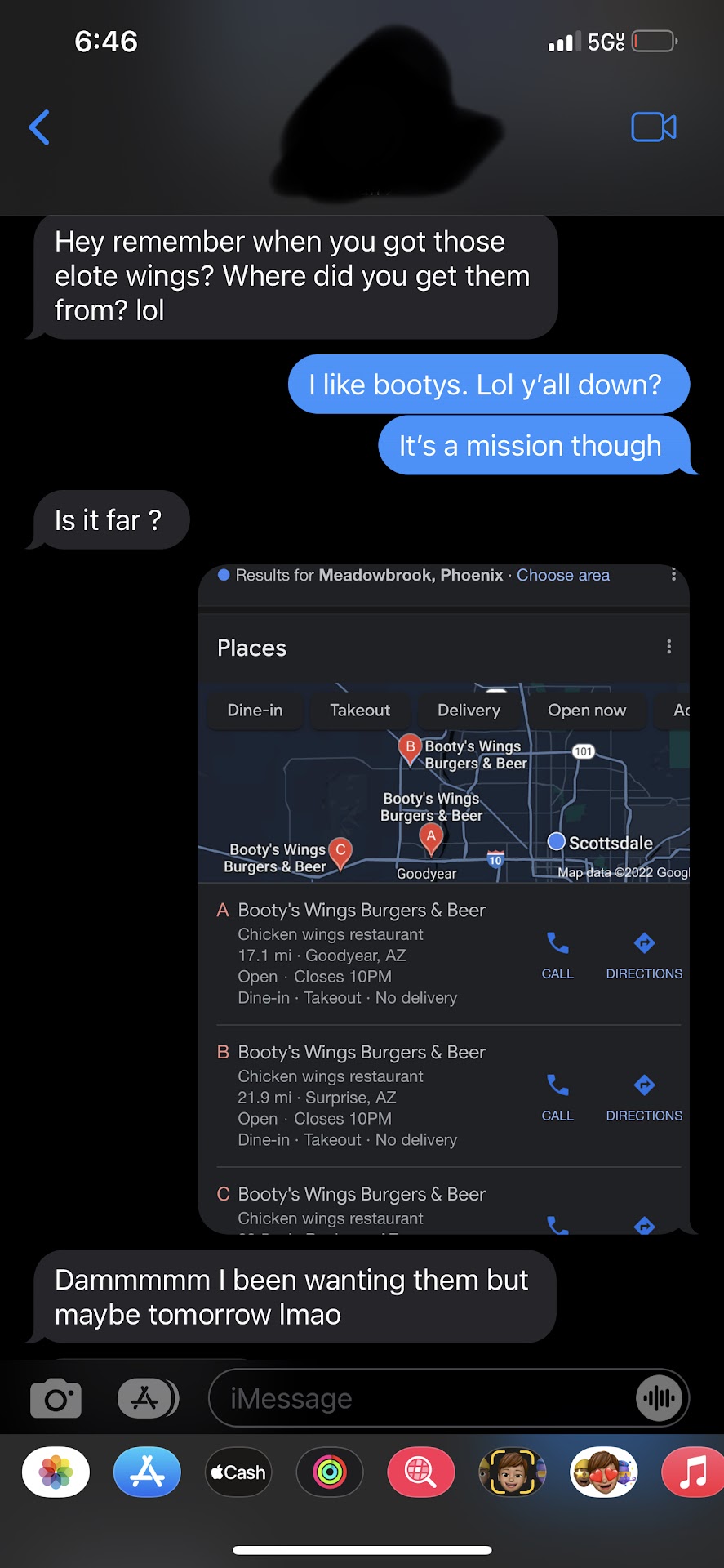Record an audio message
The image size is (724, 1568).
pos(658,1399)
